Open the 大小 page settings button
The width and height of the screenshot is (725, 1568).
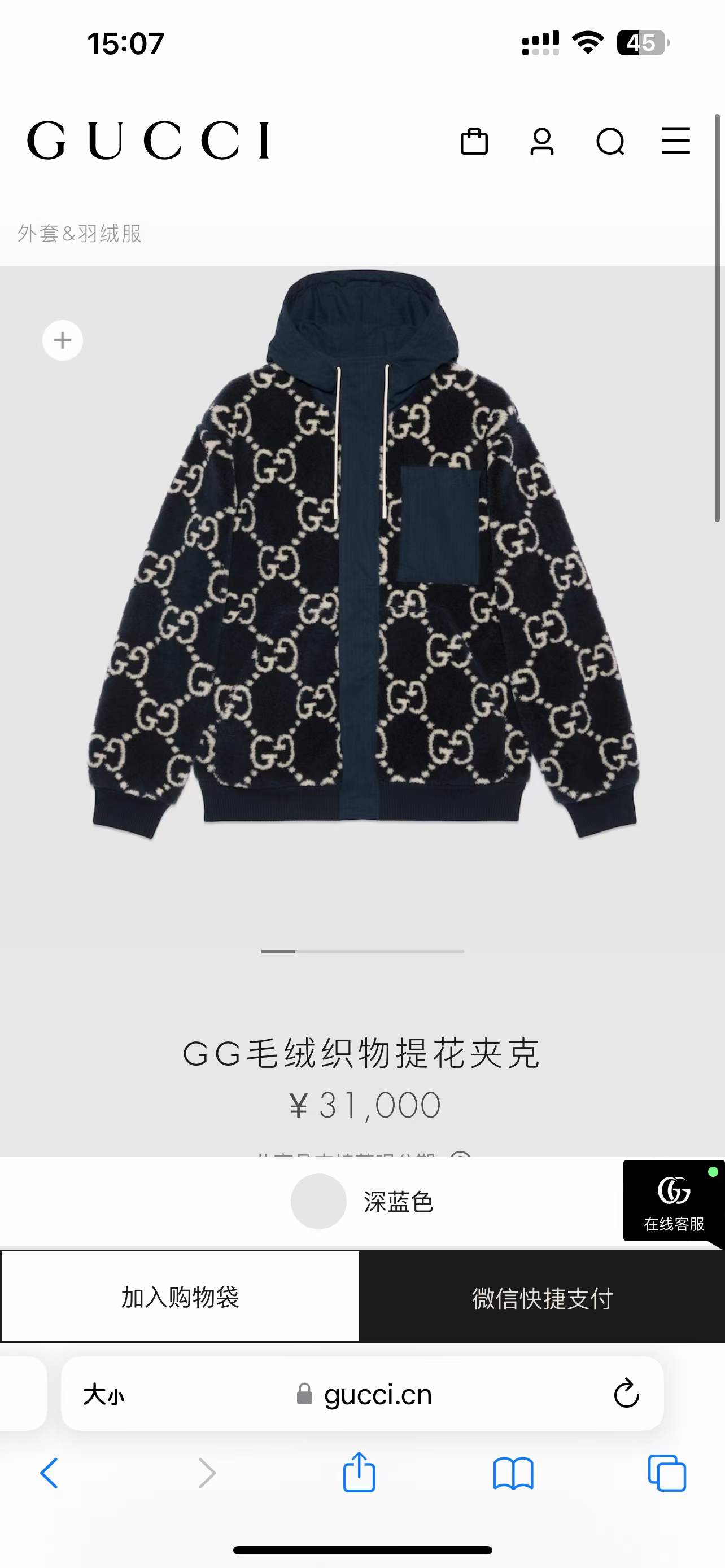[103, 1394]
